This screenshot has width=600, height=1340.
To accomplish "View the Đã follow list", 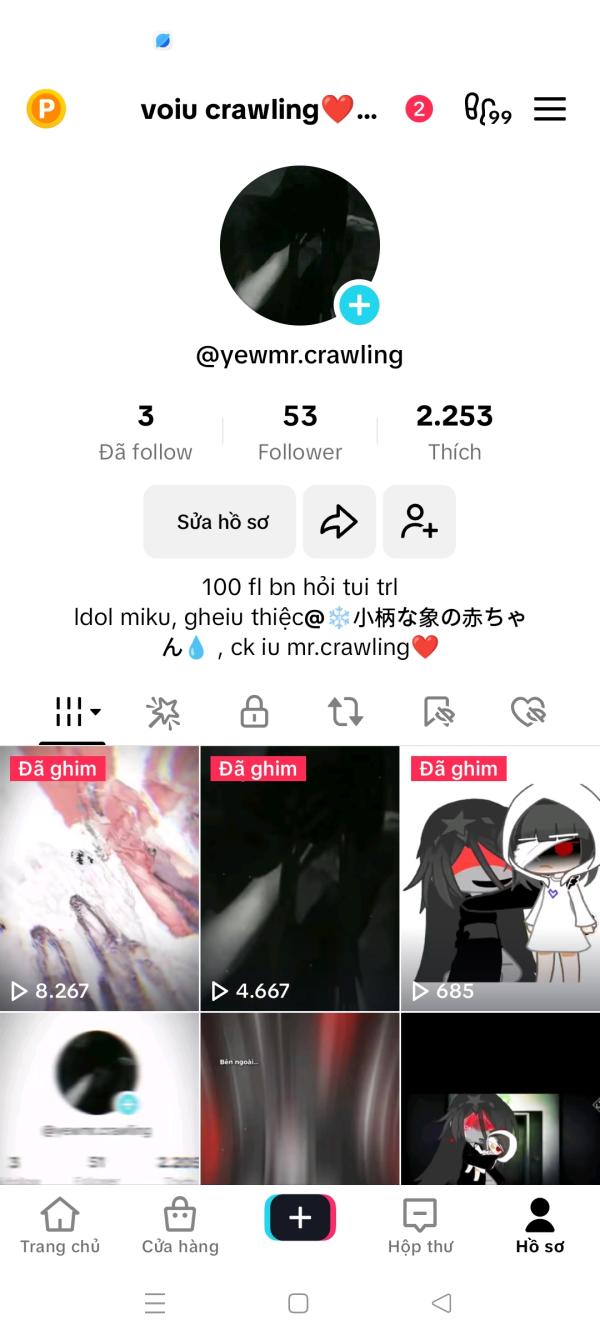I will 146,432.
